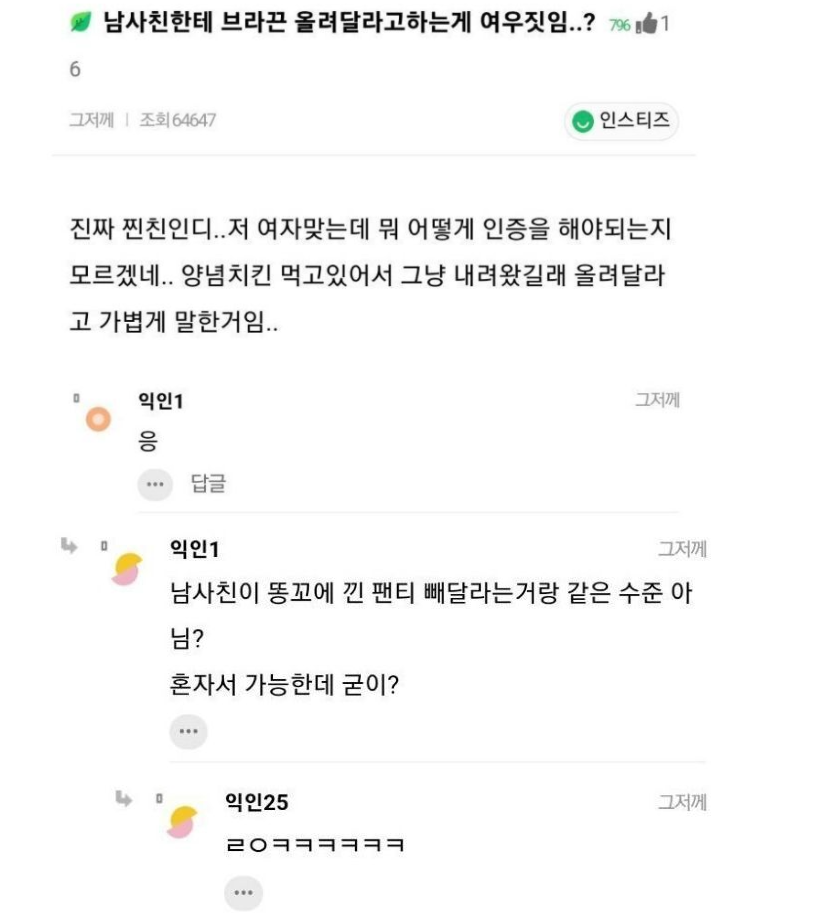Open more options under the 응 comment
The width and height of the screenshot is (825, 918).
[154, 483]
